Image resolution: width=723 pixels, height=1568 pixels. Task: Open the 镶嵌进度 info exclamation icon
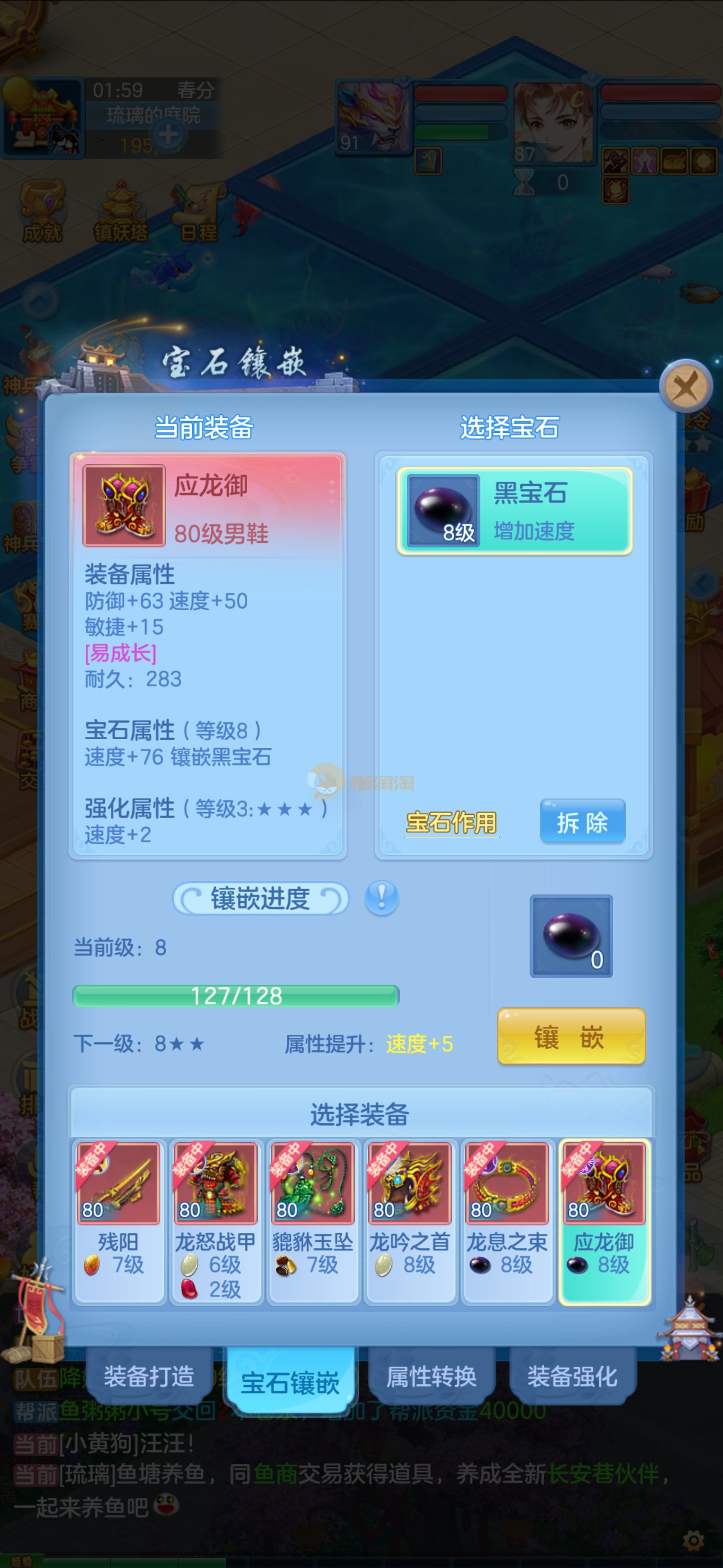[382, 897]
